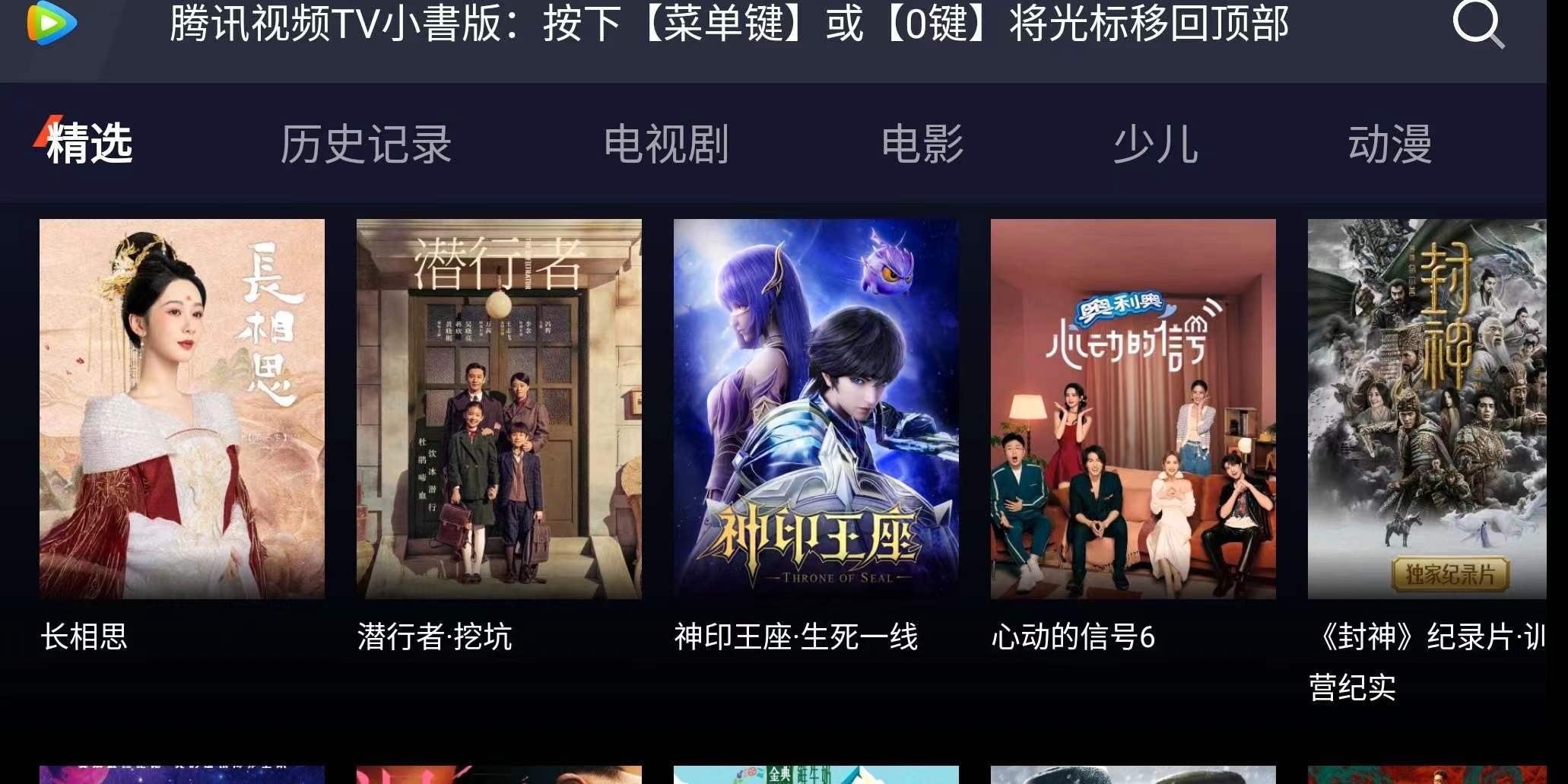The height and width of the screenshot is (784, 1568).
Task: Switch to the 电视剧 tab
Action: 666,144
